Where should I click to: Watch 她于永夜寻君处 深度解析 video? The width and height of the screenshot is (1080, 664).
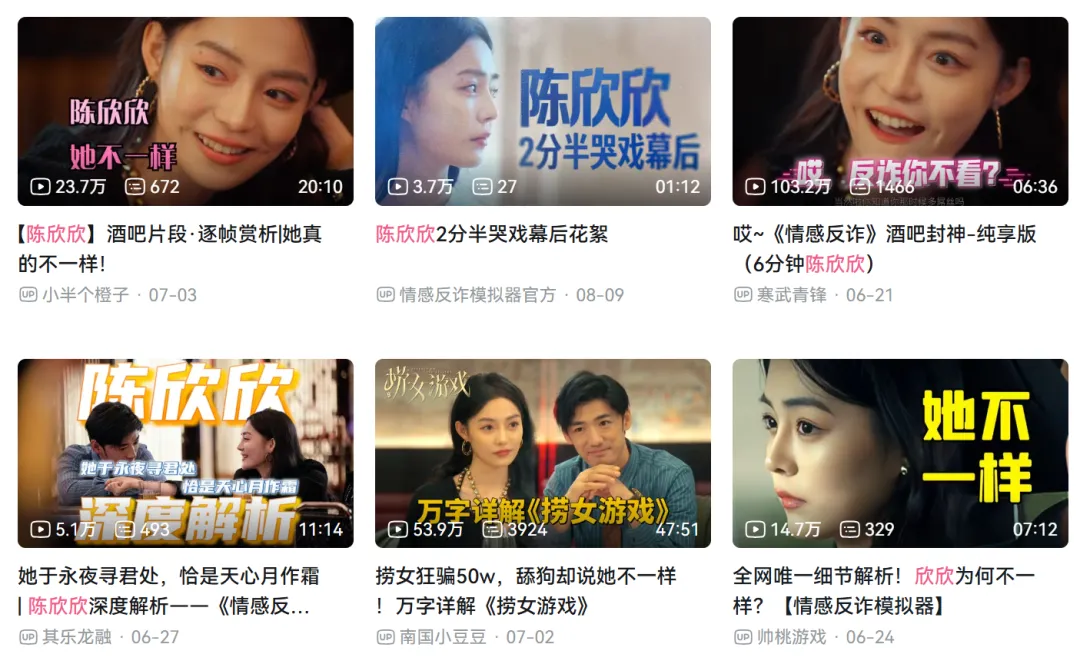point(185,453)
